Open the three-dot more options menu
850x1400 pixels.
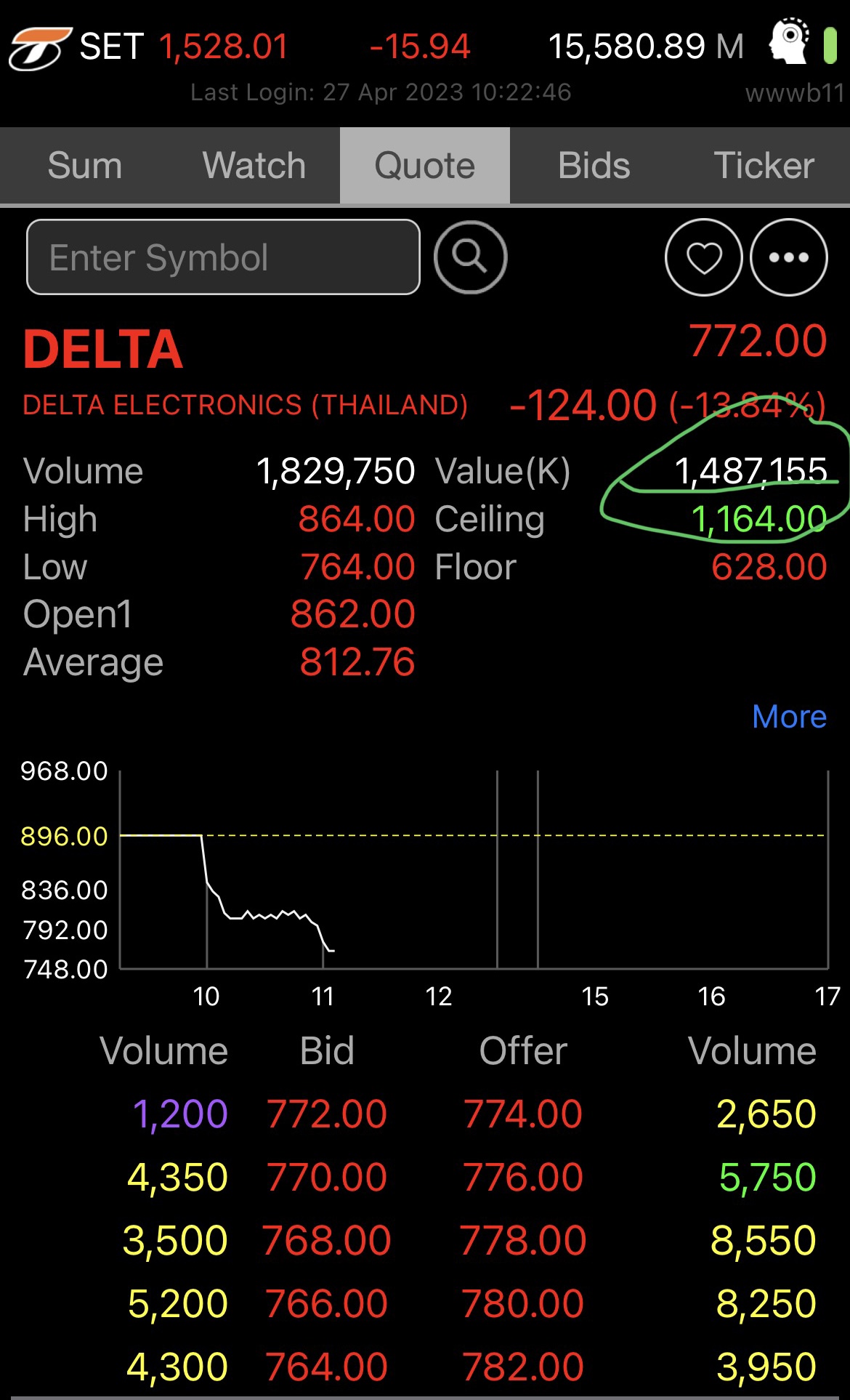789,257
